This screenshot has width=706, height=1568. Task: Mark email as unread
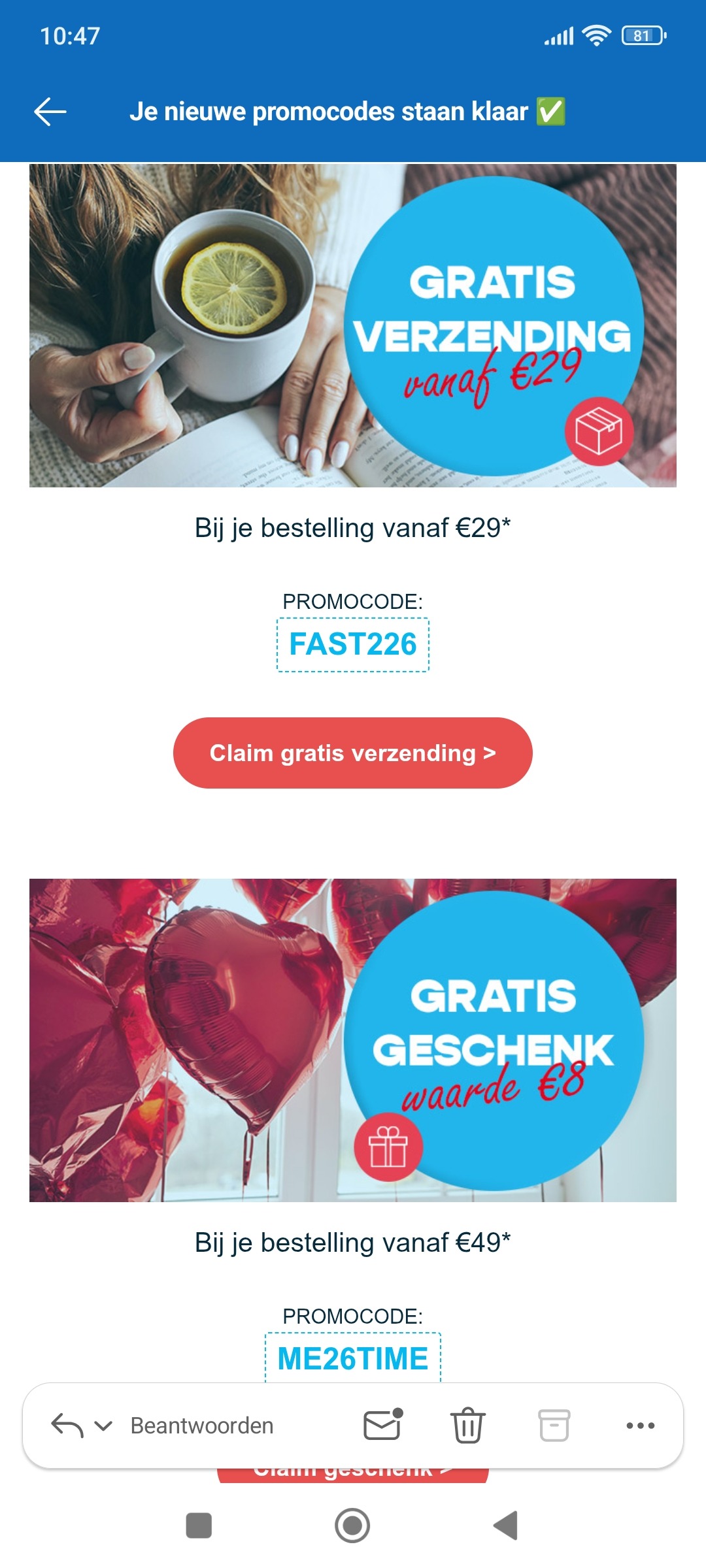(382, 1426)
